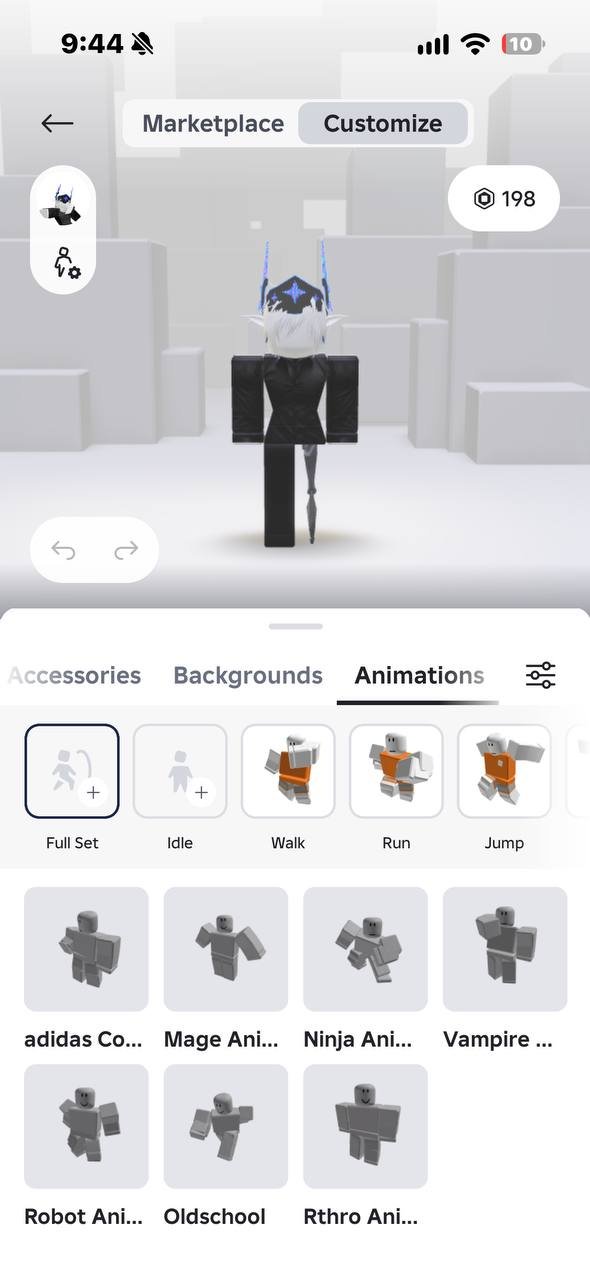Select the Run animation slot
The height and width of the screenshot is (1280, 590).
(x=396, y=771)
